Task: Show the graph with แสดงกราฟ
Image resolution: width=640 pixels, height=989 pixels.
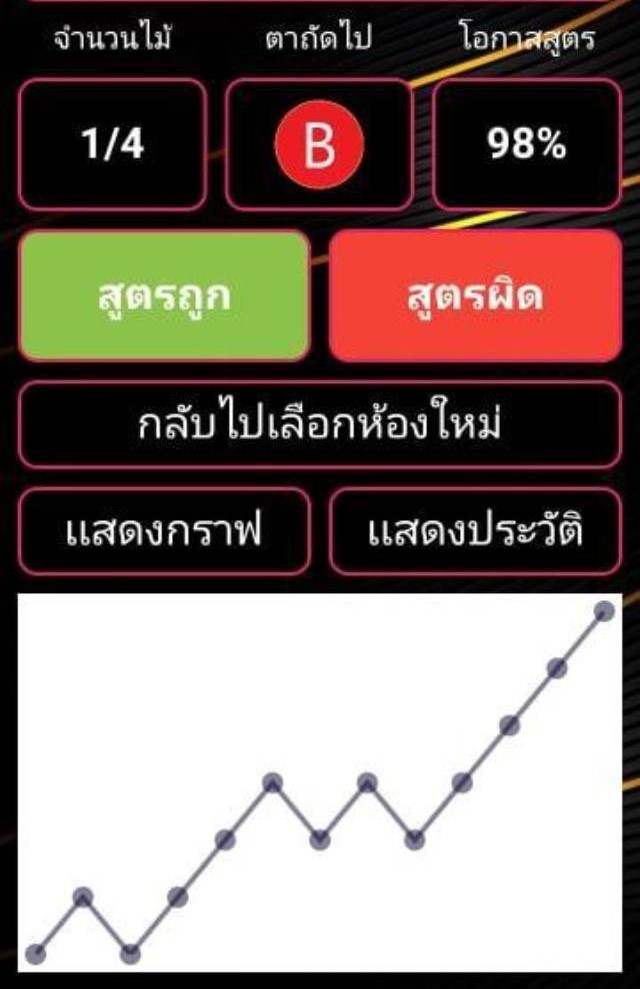Action: tap(164, 531)
